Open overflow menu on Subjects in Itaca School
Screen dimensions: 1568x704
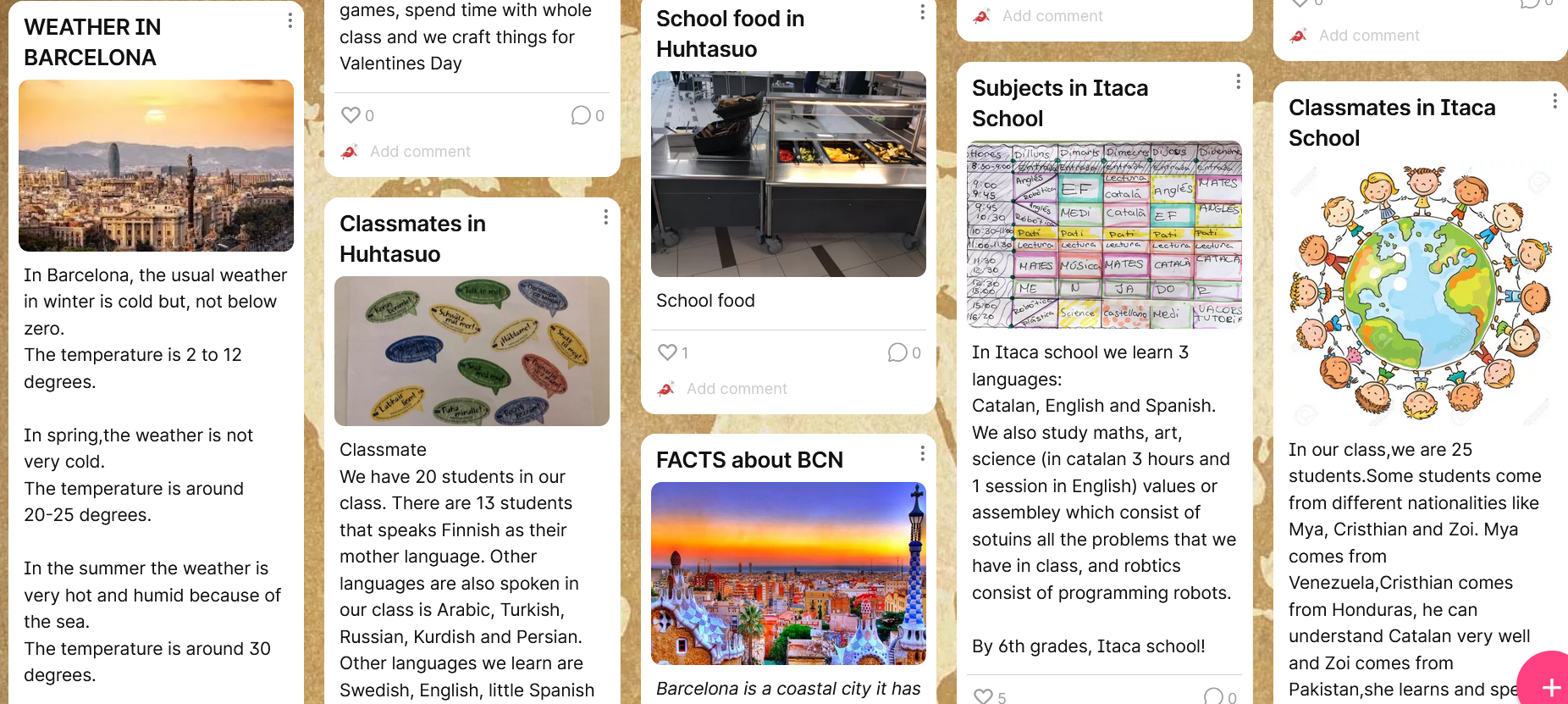coord(1238,81)
